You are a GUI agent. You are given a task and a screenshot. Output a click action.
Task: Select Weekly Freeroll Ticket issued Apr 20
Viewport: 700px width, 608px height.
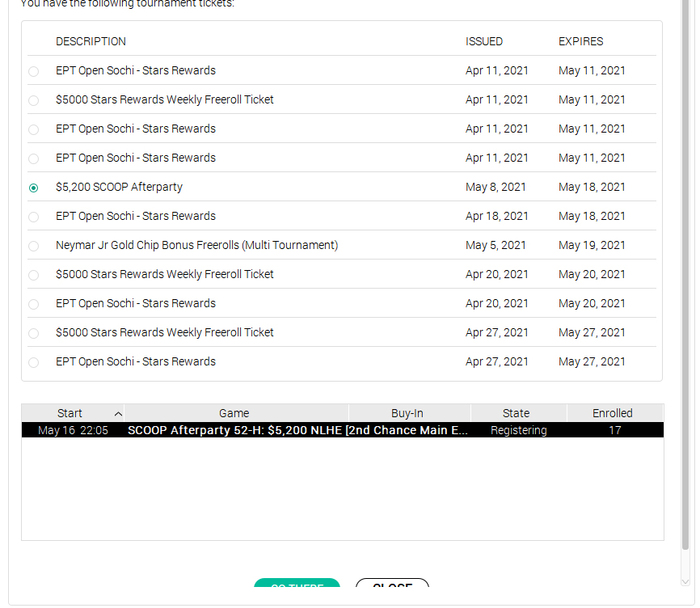(34, 275)
